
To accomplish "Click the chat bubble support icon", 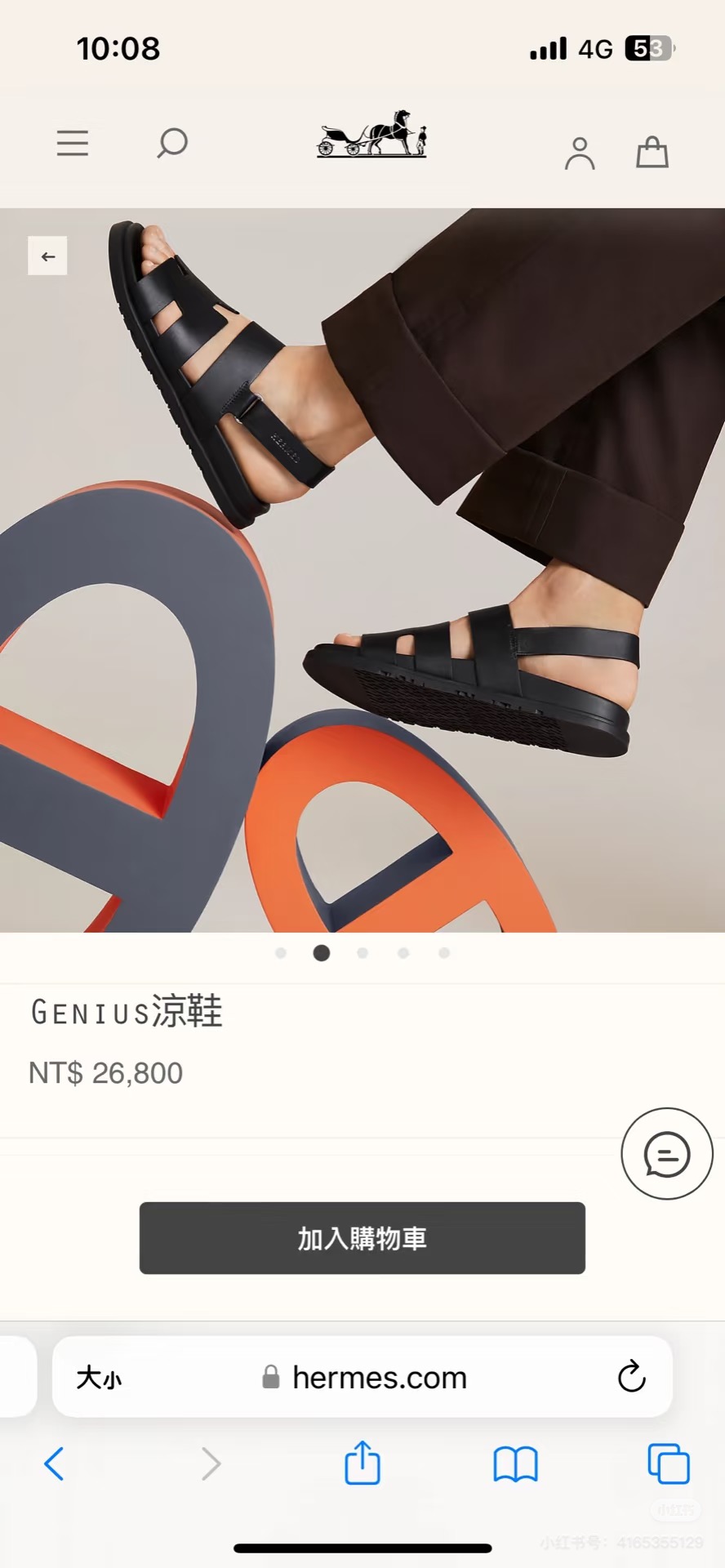I will [666, 1154].
